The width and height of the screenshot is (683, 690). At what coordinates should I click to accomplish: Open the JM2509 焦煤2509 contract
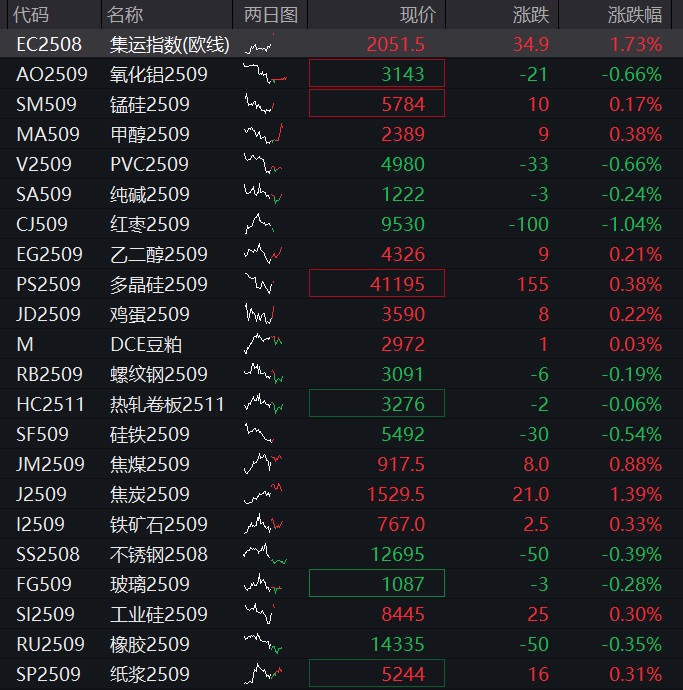tap(342, 464)
